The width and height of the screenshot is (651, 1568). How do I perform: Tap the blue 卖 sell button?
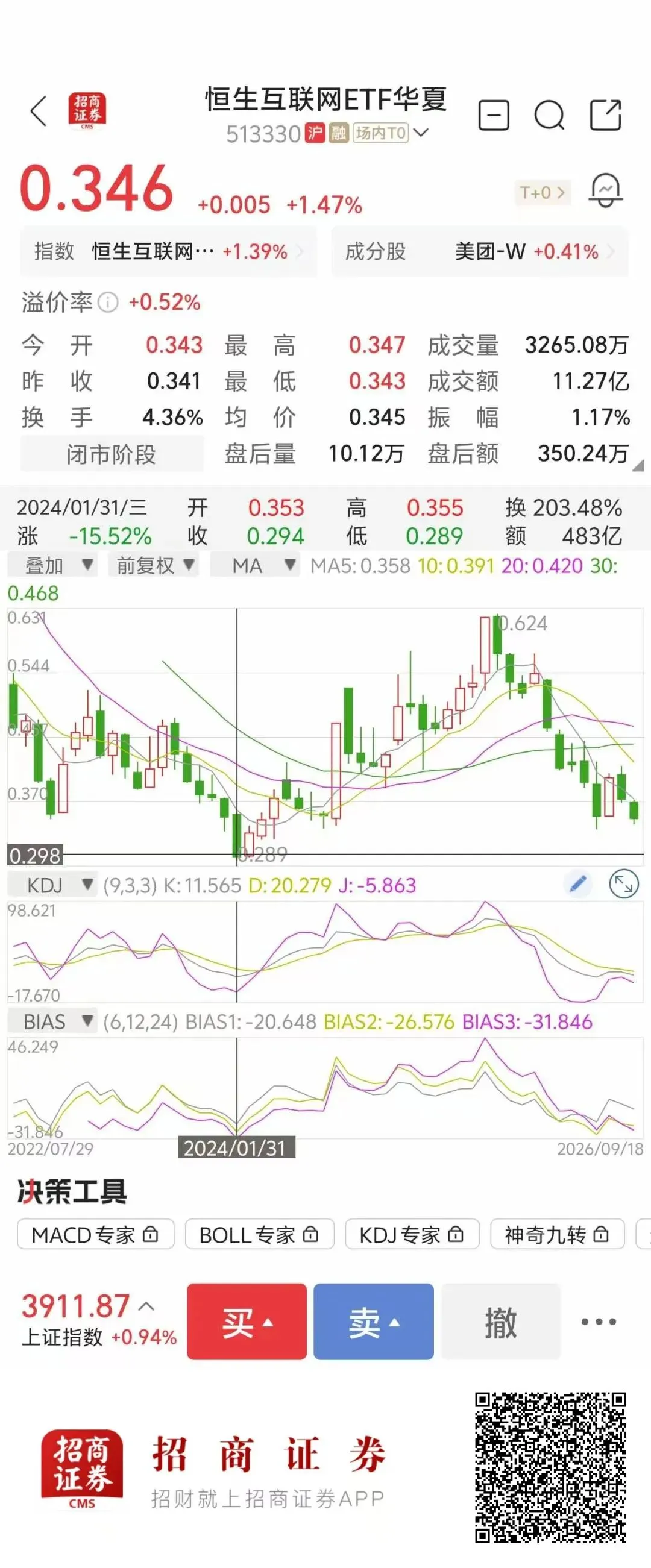[x=373, y=1322]
